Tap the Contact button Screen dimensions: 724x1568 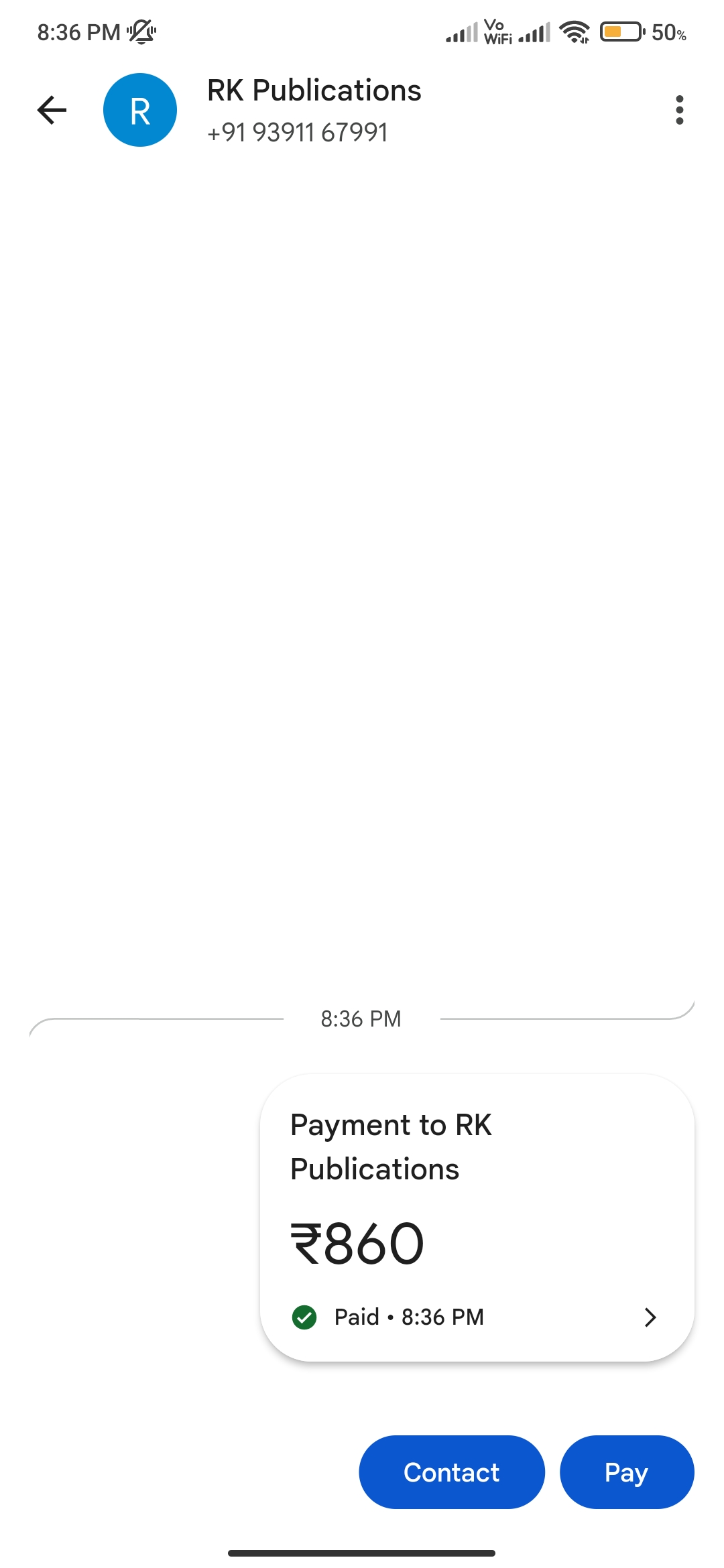(x=451, y=1472)
